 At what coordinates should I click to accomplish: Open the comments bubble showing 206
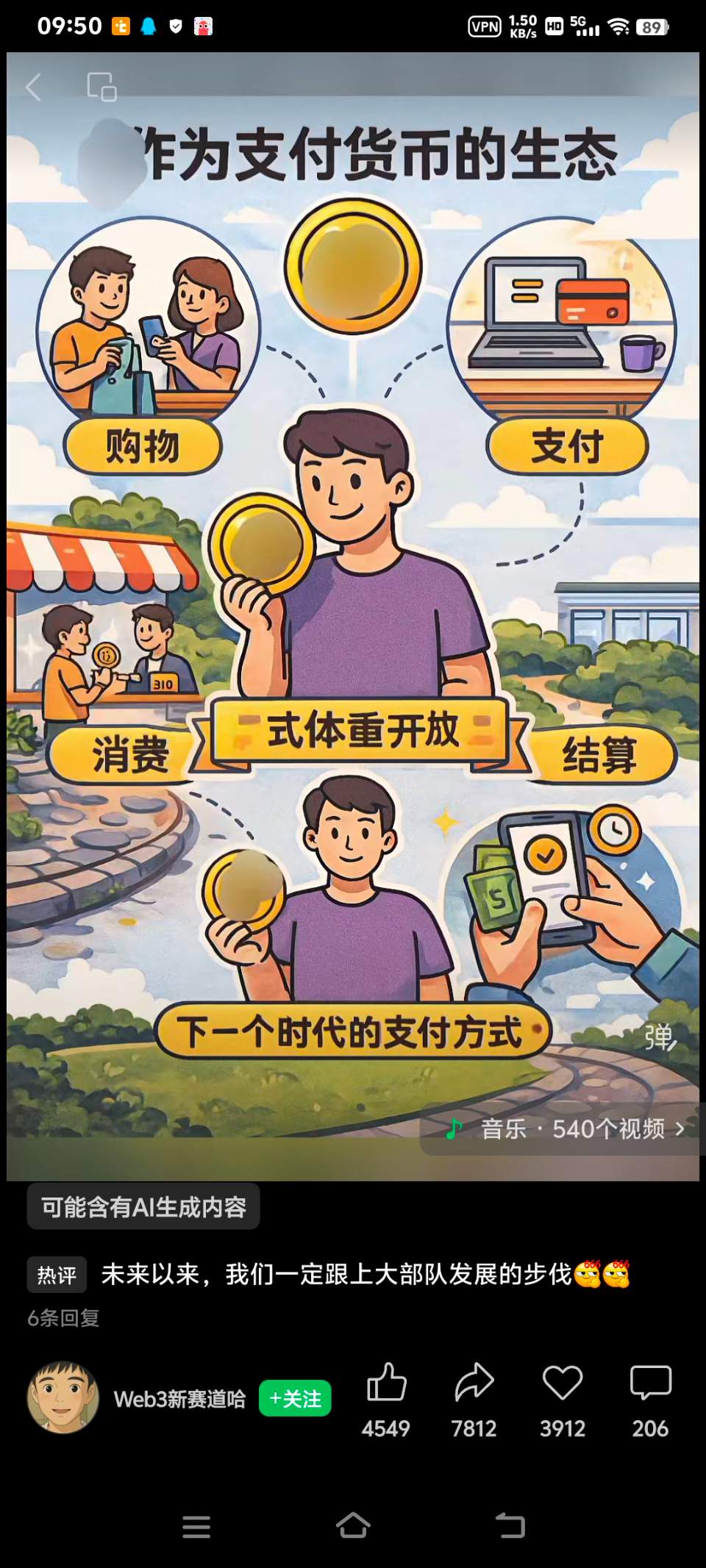650,1400
